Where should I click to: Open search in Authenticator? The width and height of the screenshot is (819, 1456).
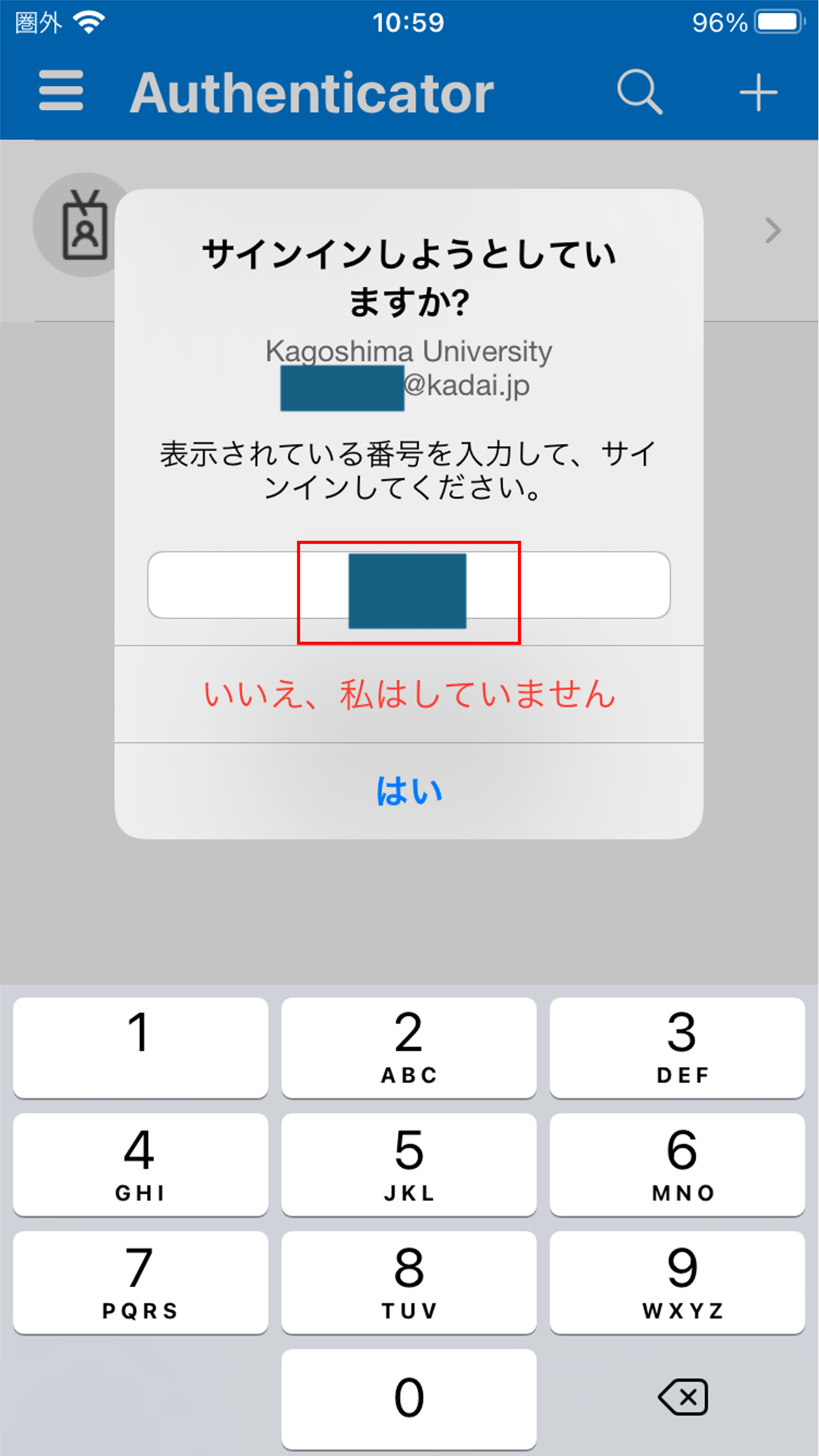(x=640, y=92)
